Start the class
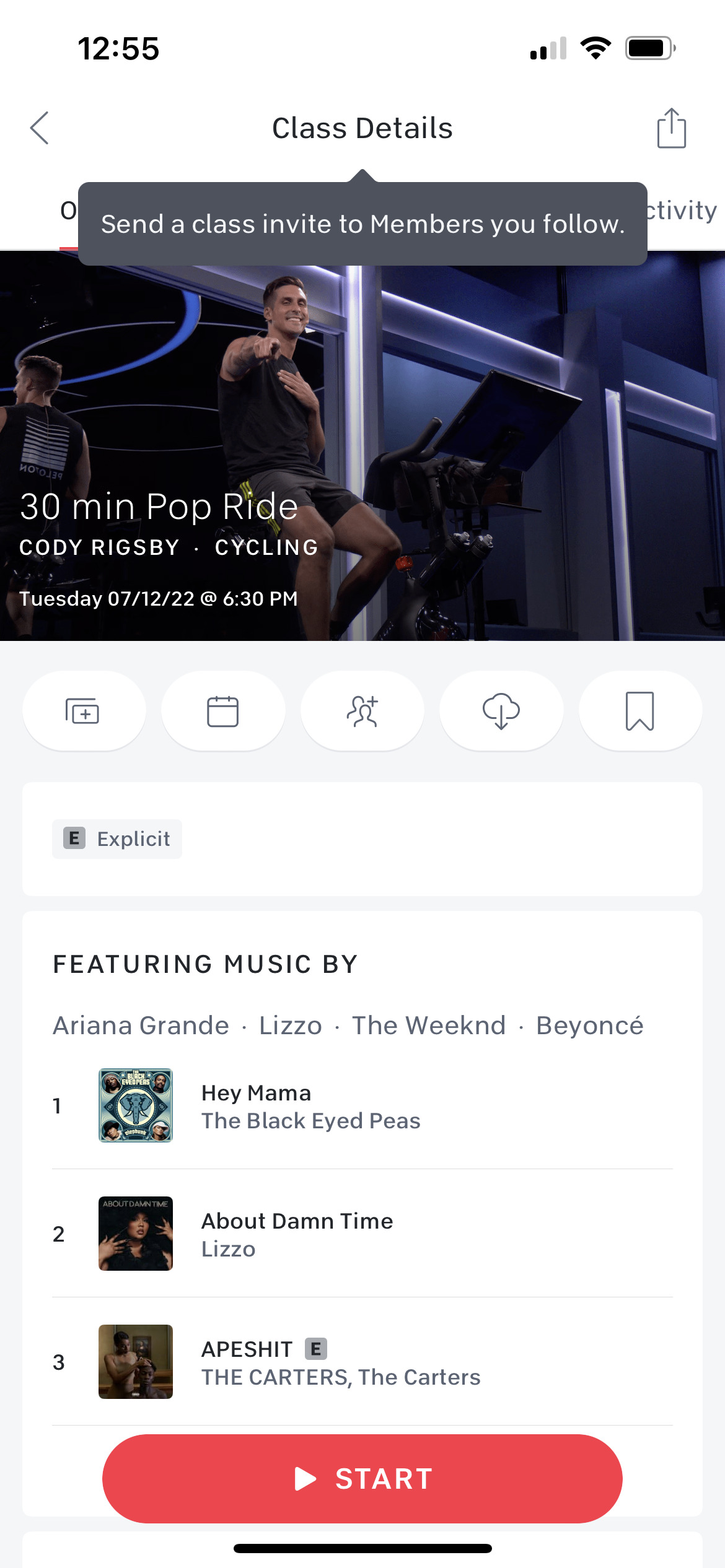 pyautogui.click(x=362, y=1478)
